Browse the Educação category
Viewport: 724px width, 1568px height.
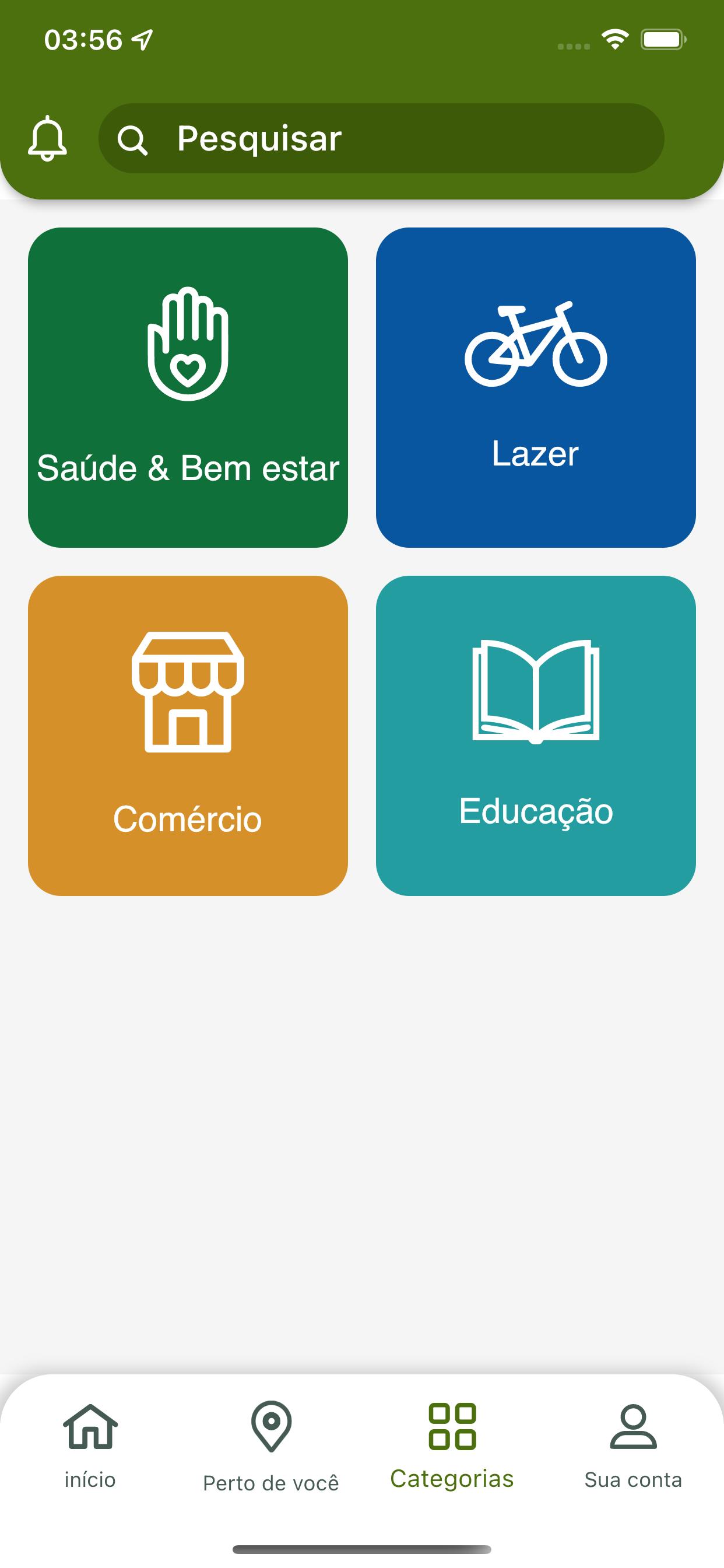536,736
